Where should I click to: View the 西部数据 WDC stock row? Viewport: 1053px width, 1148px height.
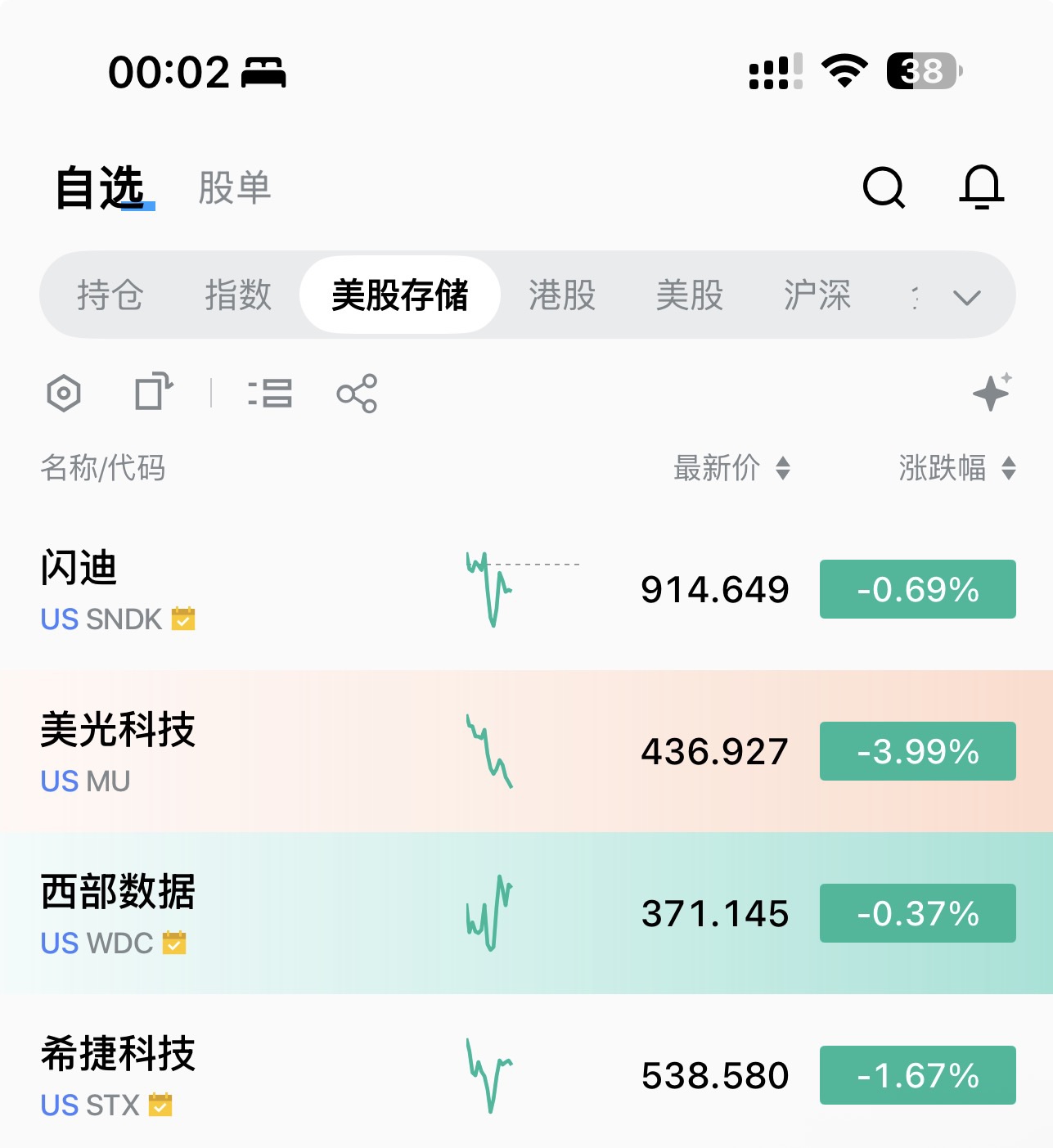pos(245,913)
